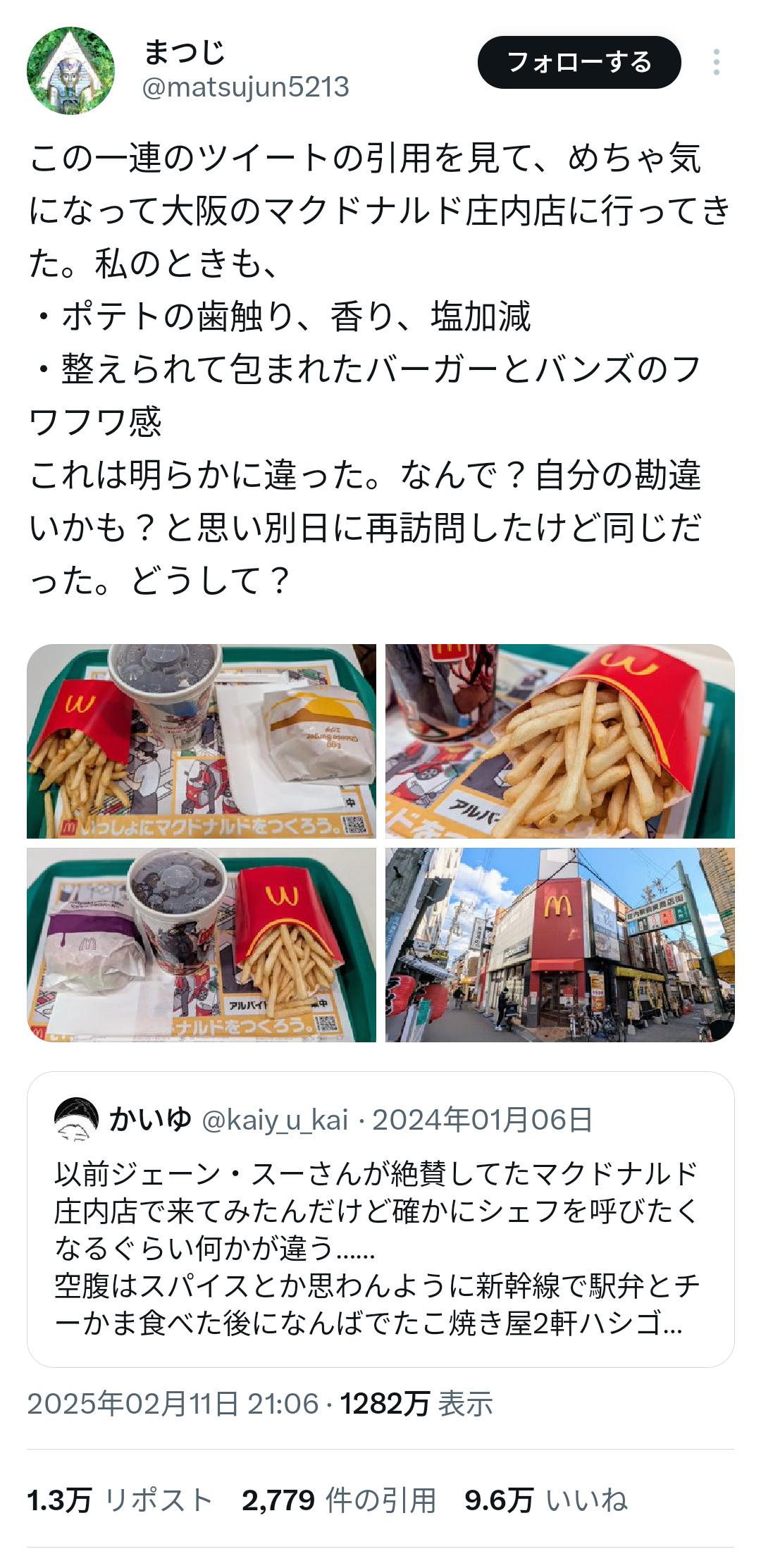The height and width of the screenshot is (1568, 761).
Task: Show the 1.3万 reposts list
Action: click(x=120, y=1500)
